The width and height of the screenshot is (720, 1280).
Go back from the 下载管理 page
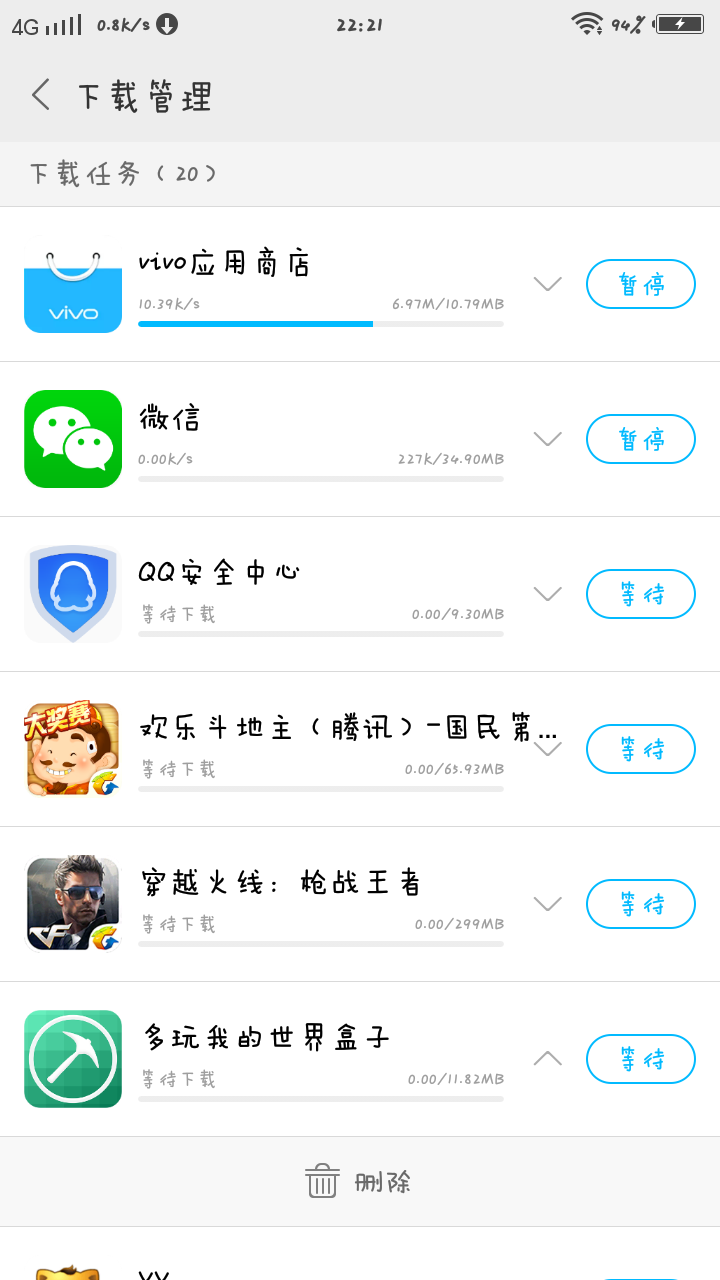[x=41, y=96]
